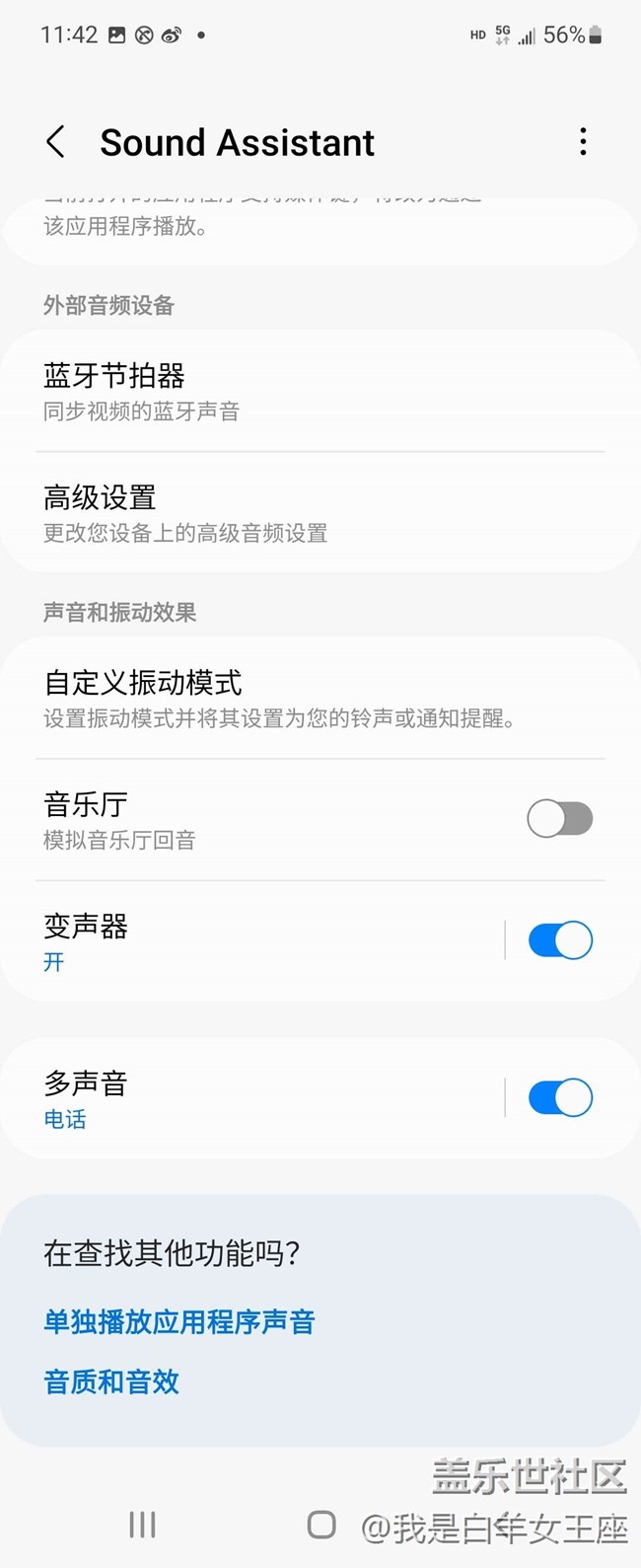Open 高级设置 audio options
641x1568 pixels.
[x=320, y=513]
